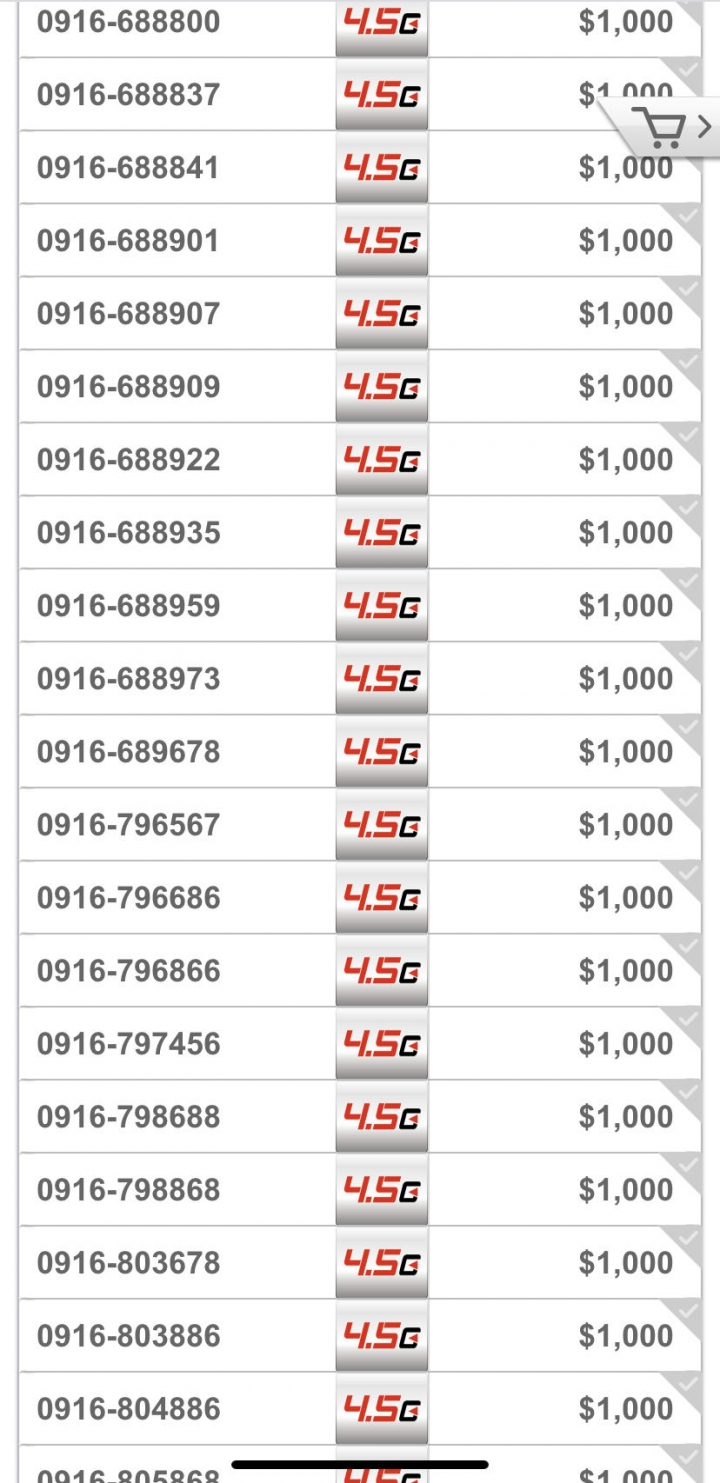Select phone number 0916-688907
The width and height of the screenshot is (720, 1483).
pyautogui.click(x=360, y=313)
